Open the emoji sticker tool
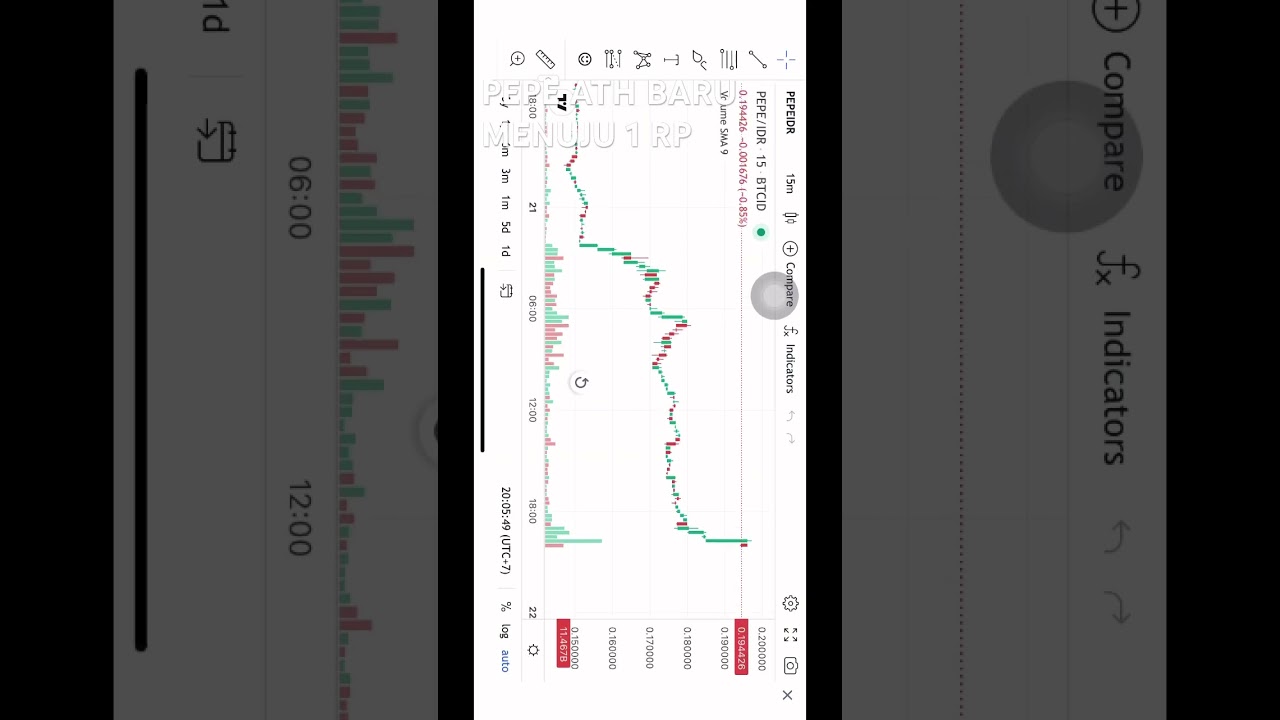1280x720 pixels. (x=585, y=60)
